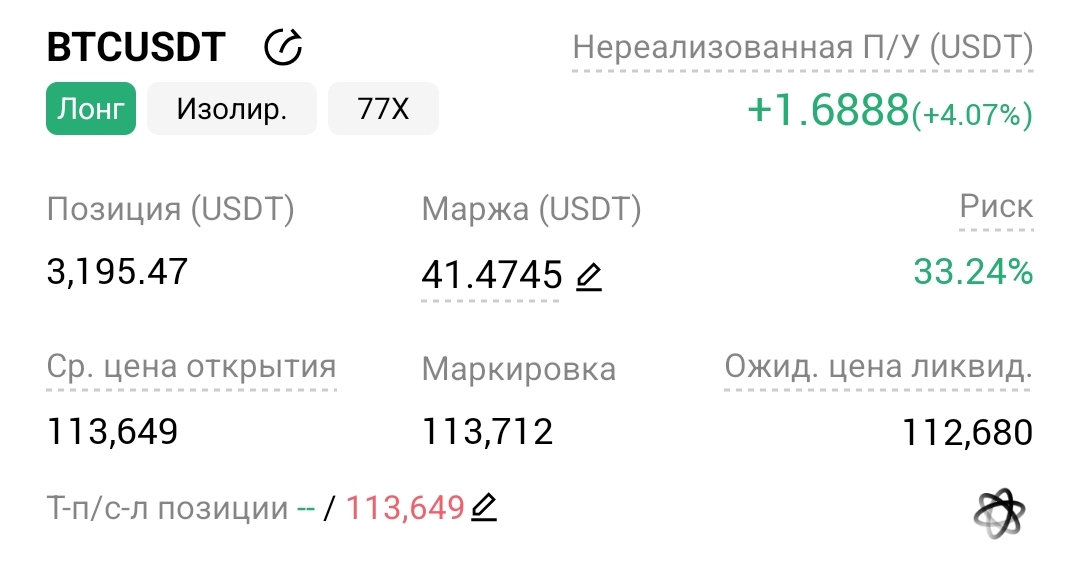Edit position take-profit/stop-loss 113,649
1080x561 pixels.
coord(484,508)
